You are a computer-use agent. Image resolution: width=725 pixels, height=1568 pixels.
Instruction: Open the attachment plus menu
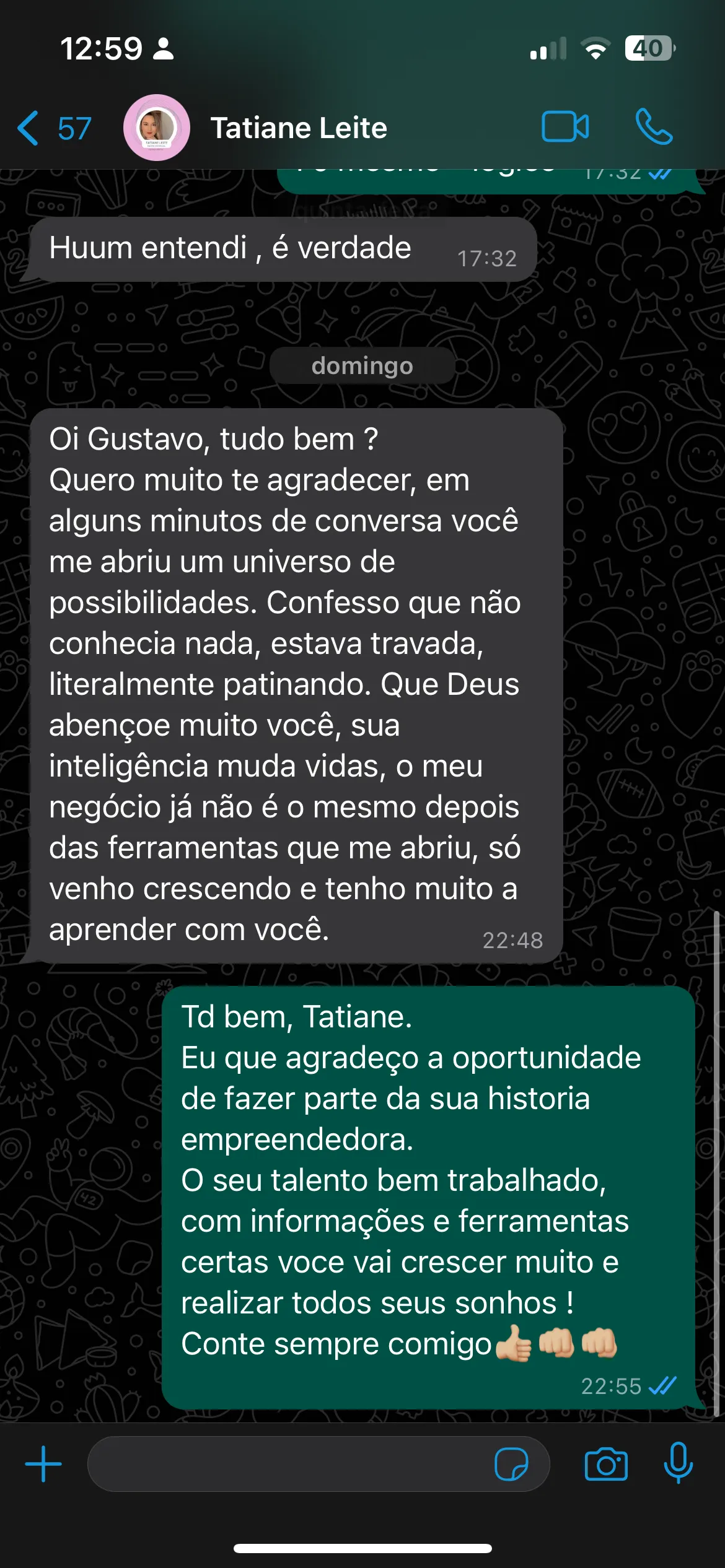tap(43, 1465)
